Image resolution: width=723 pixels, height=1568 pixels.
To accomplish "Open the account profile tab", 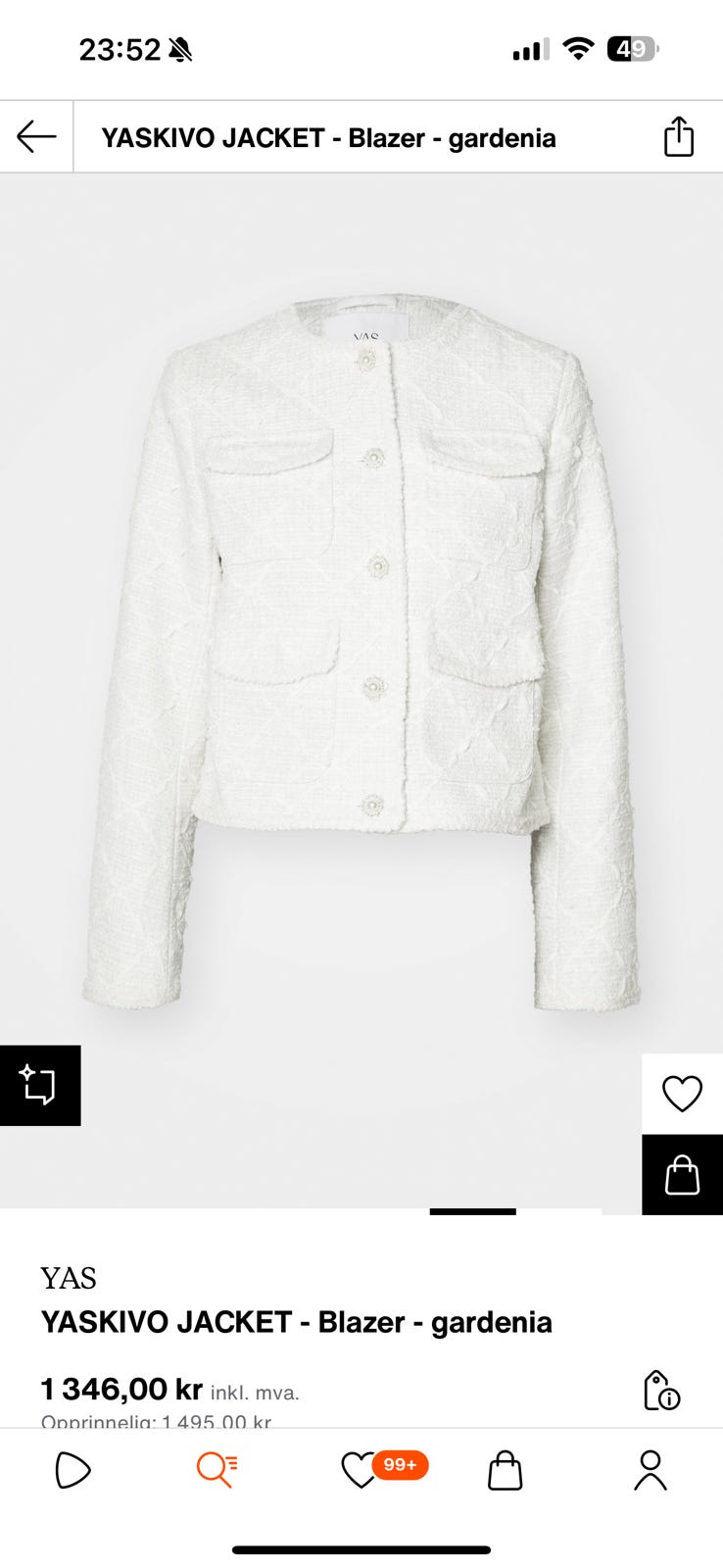I will [651, 1470].
